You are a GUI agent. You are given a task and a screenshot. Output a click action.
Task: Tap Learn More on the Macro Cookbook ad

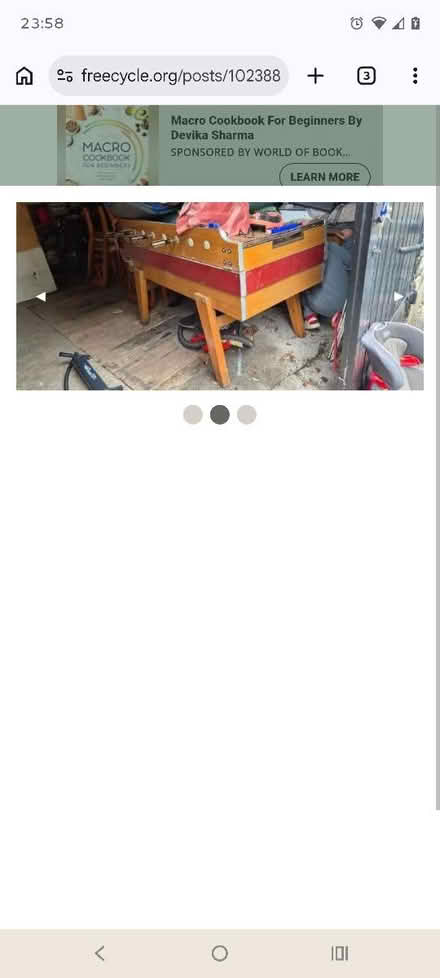click(x=325, y=177)
